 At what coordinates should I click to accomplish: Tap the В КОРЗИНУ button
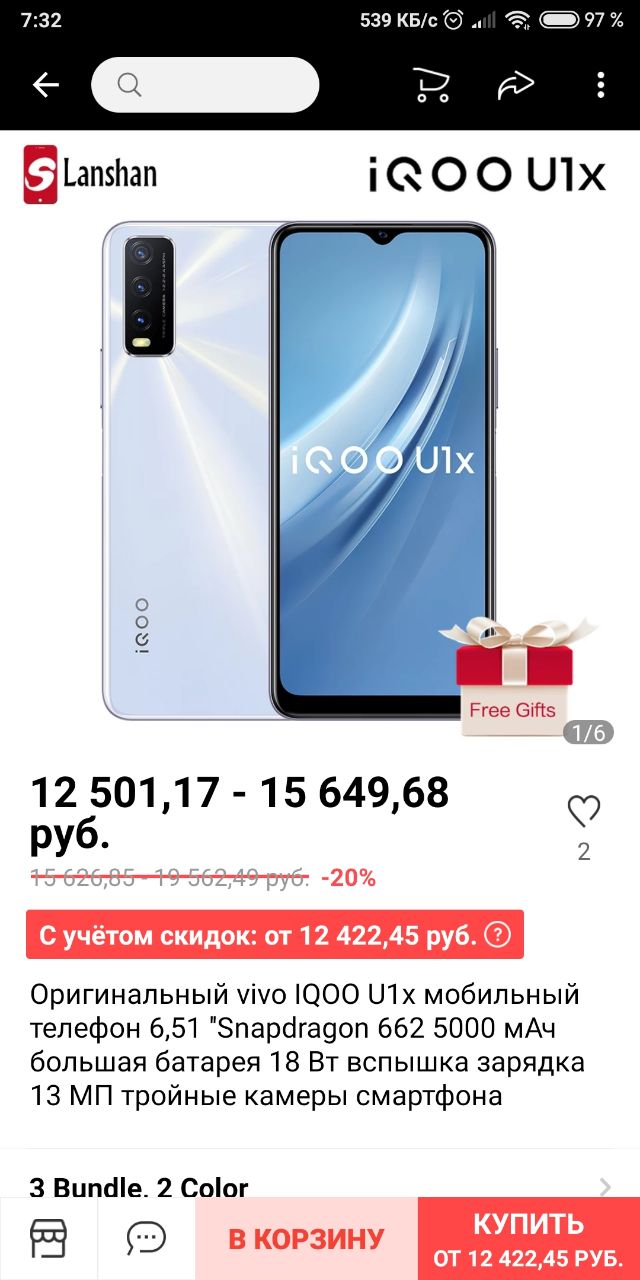[306, 1239]
